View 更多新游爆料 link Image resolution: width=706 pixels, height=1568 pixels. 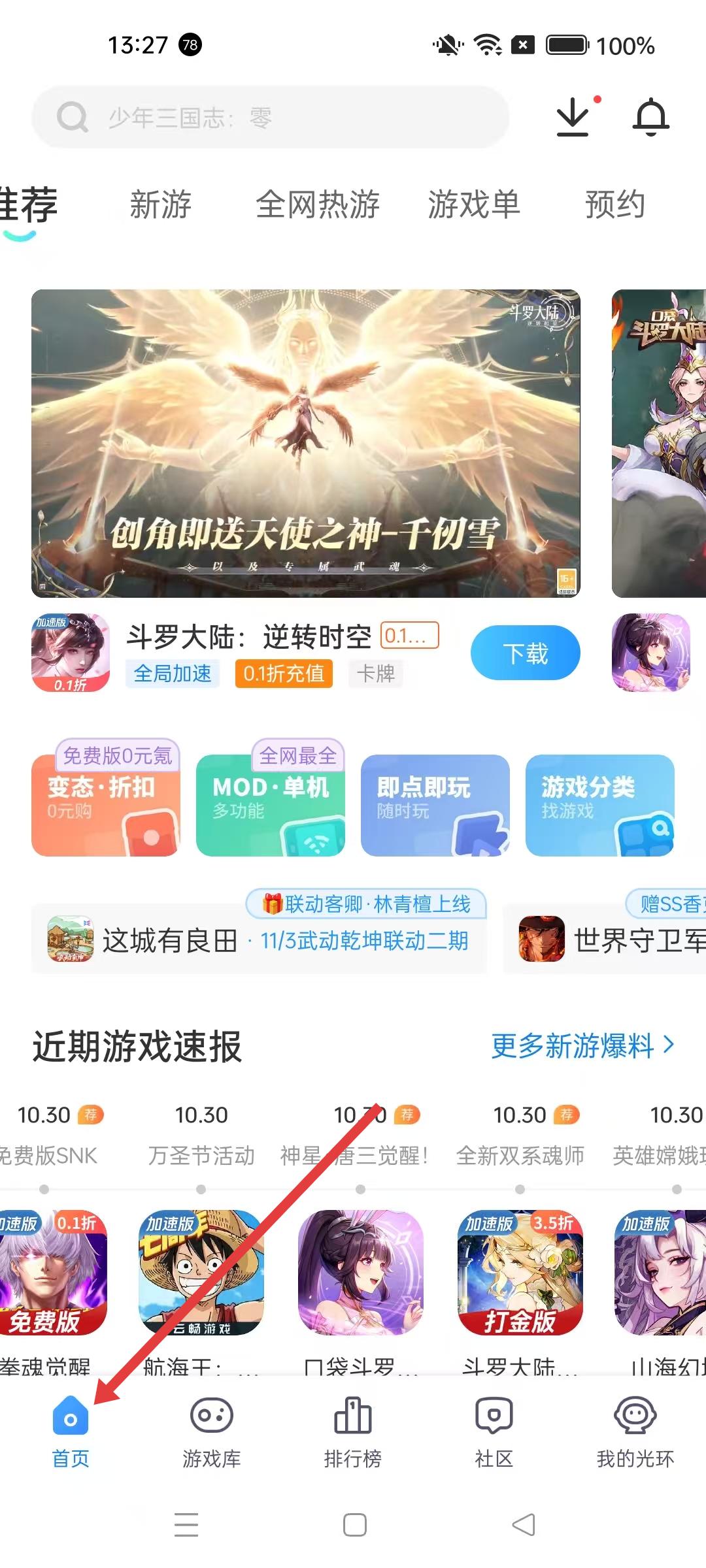582,1045
